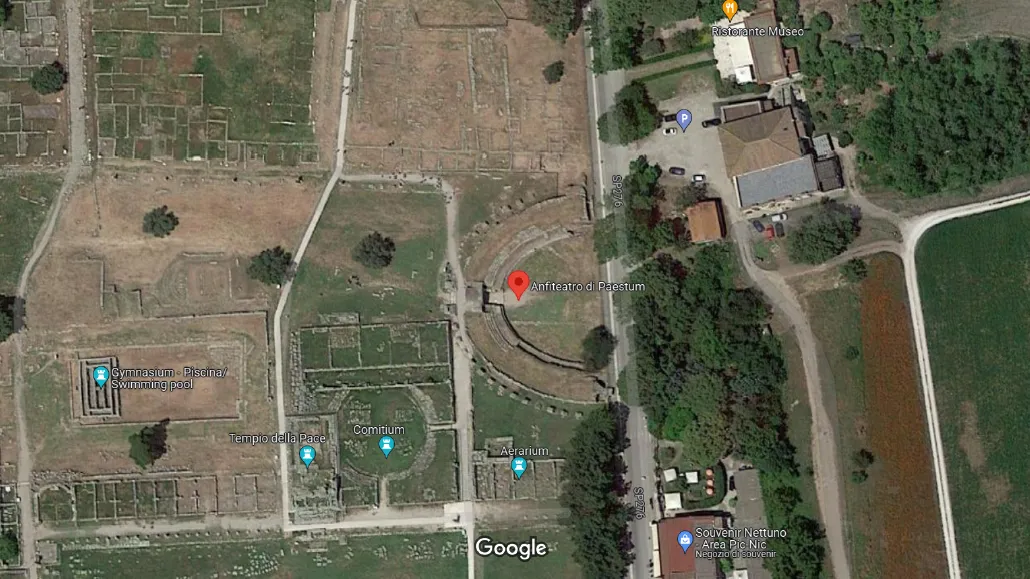Screen dimensions: 1030x579
Task: Select the parking marker near the museum
Action: coord(684,118)
